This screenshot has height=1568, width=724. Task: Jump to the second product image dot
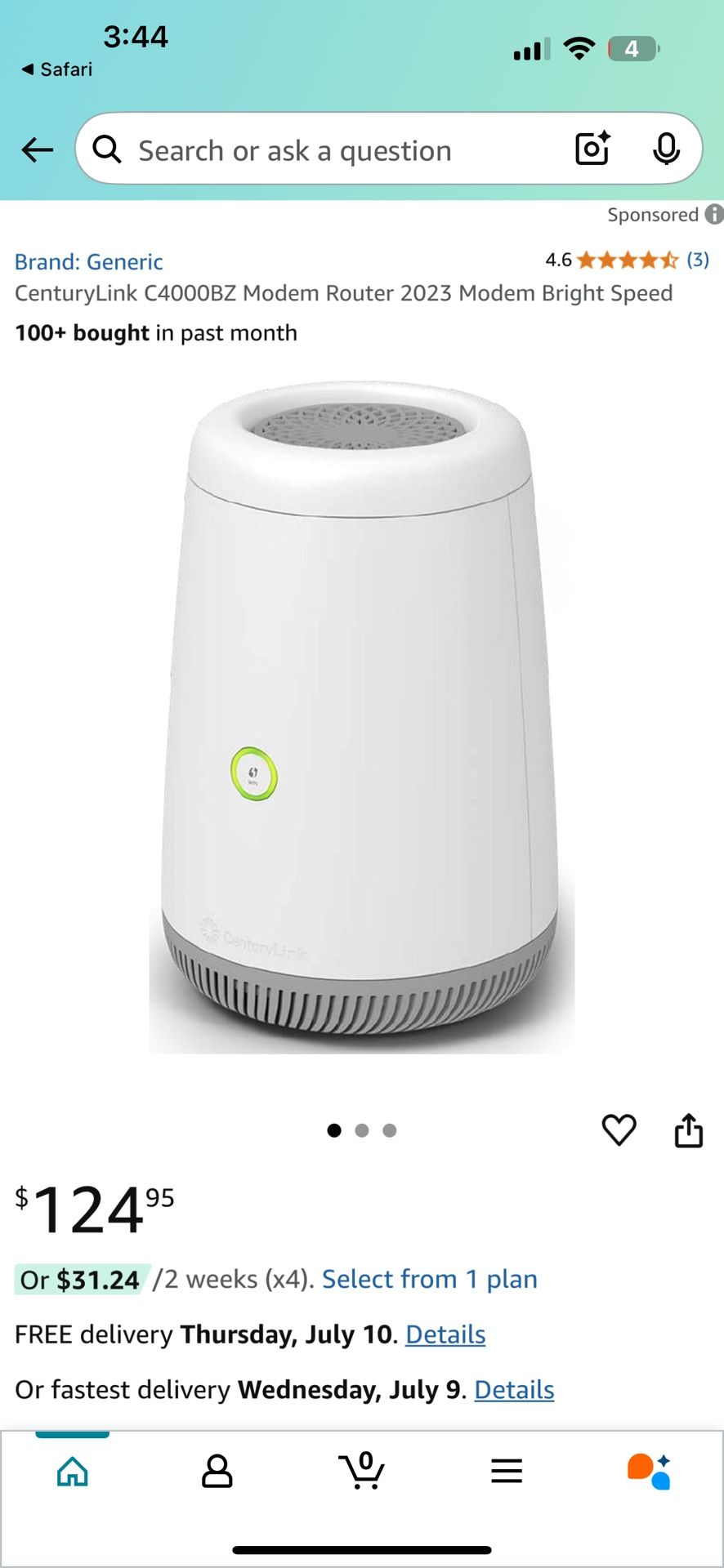tap(362, 1130)
